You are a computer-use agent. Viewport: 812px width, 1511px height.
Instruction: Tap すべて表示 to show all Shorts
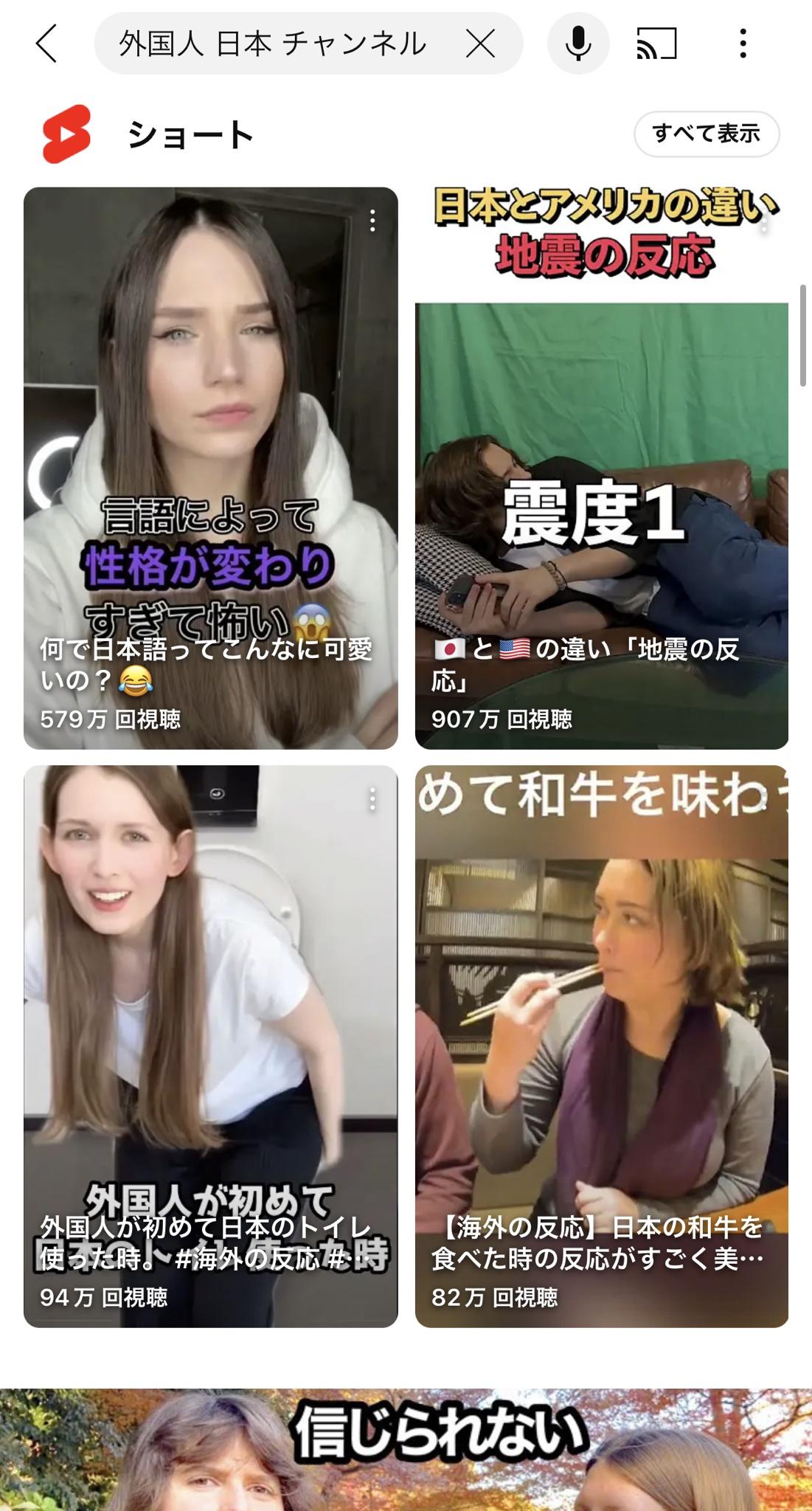click(x=707, y=134)
